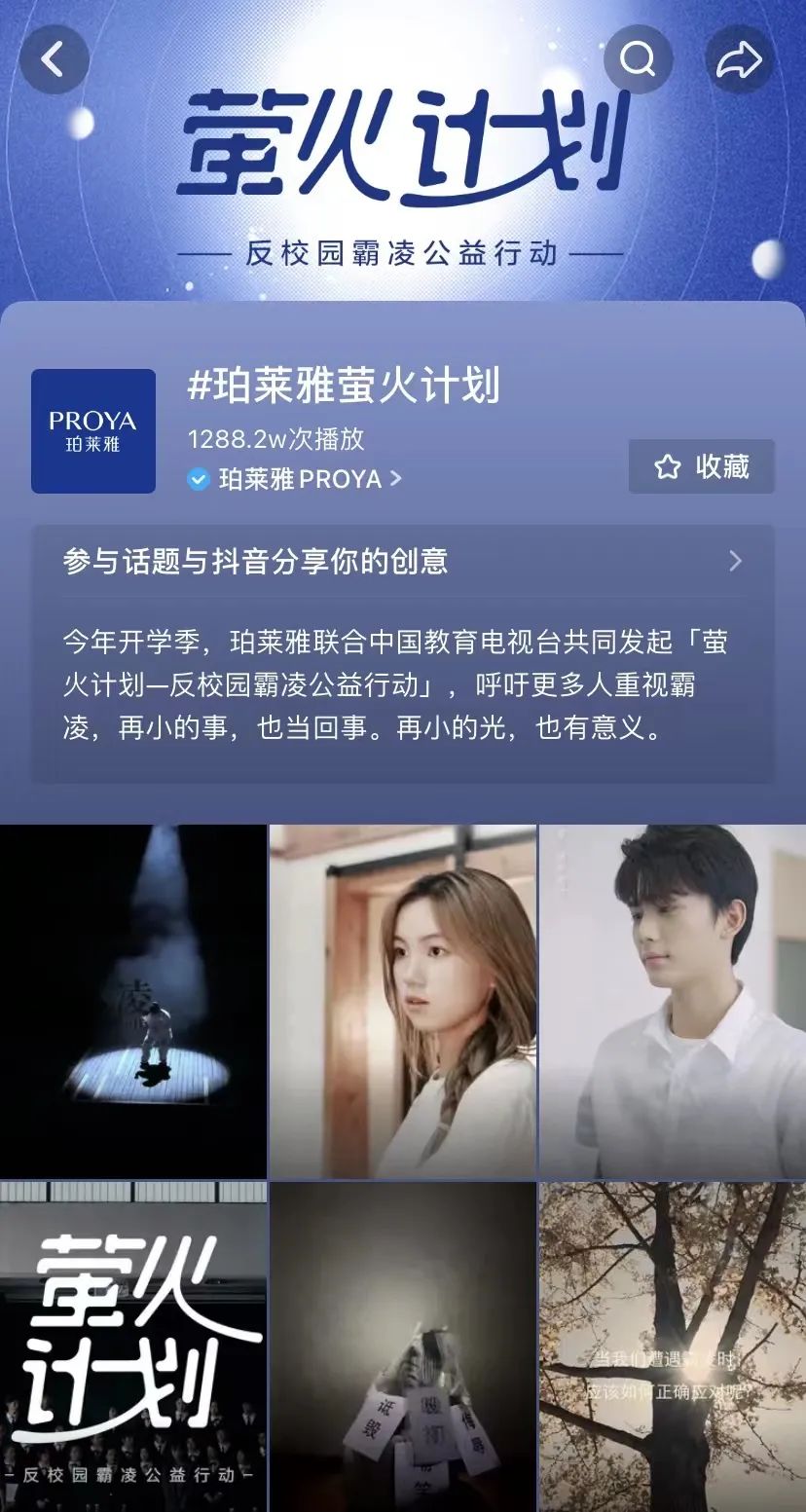This screenshot has width=806, height=1512.
Task: Go back using the top-left arrow
Action: (55, 60)
